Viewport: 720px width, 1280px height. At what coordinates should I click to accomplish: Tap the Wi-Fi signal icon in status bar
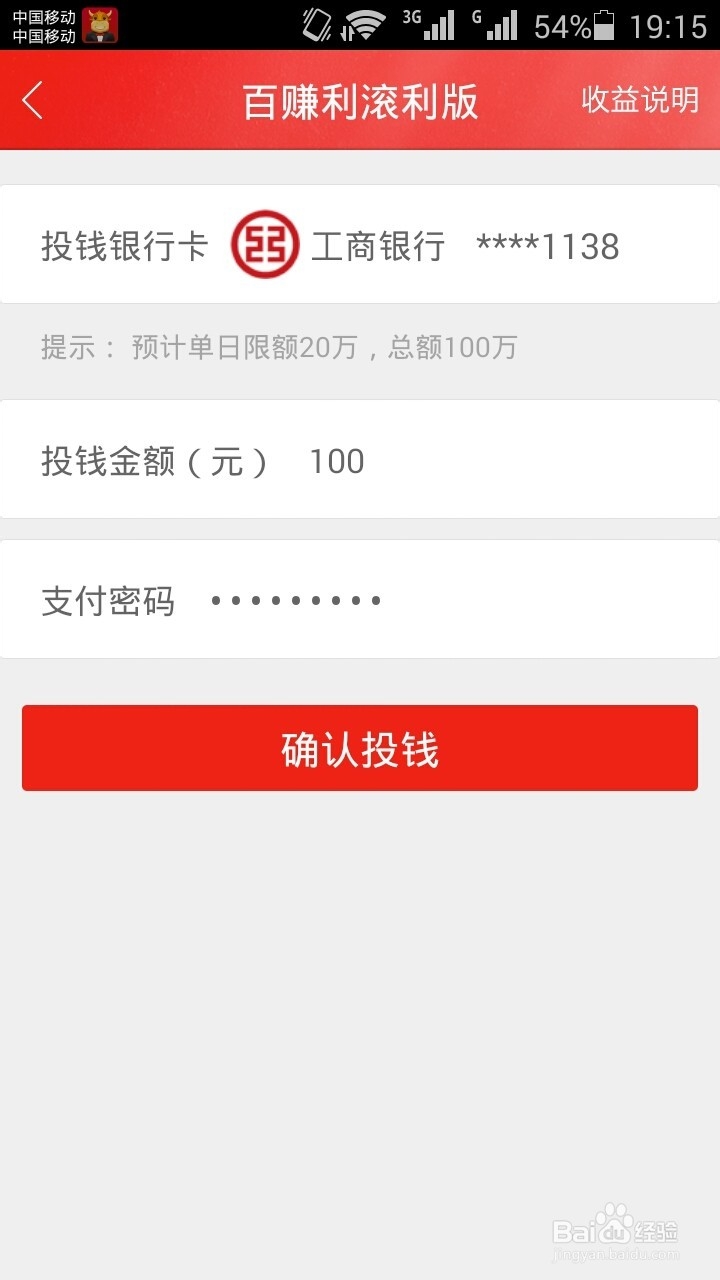click(365, 25)
